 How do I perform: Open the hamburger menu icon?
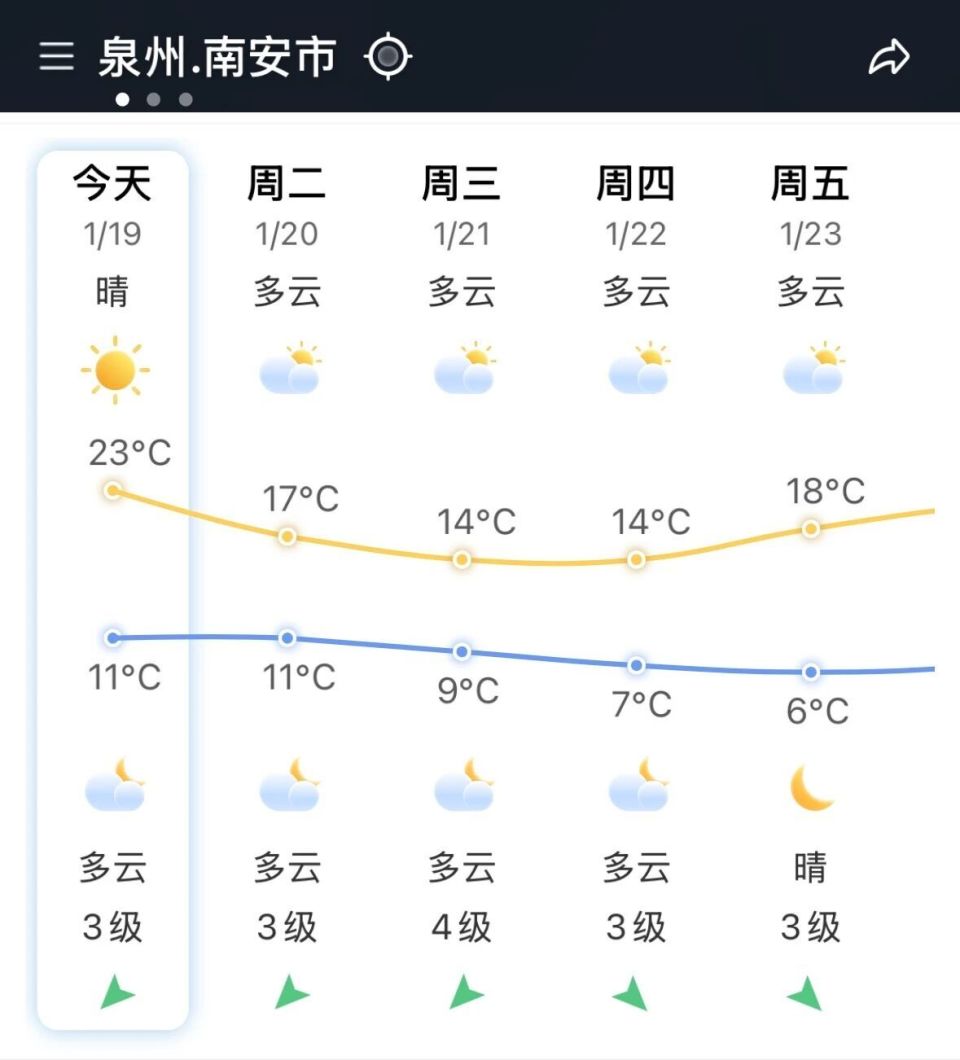55,57
